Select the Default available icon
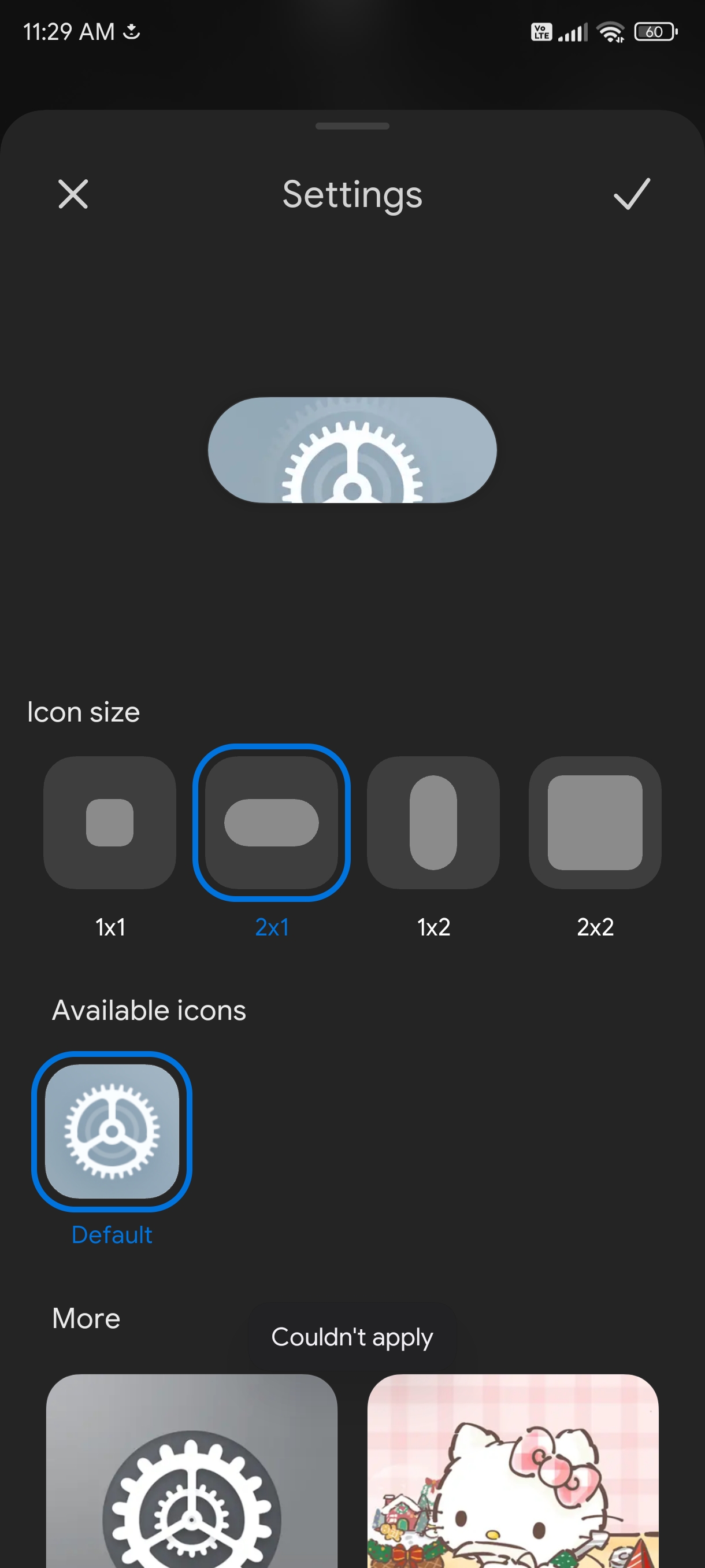Screen dimensions: 705x1568 point(112,1131)
